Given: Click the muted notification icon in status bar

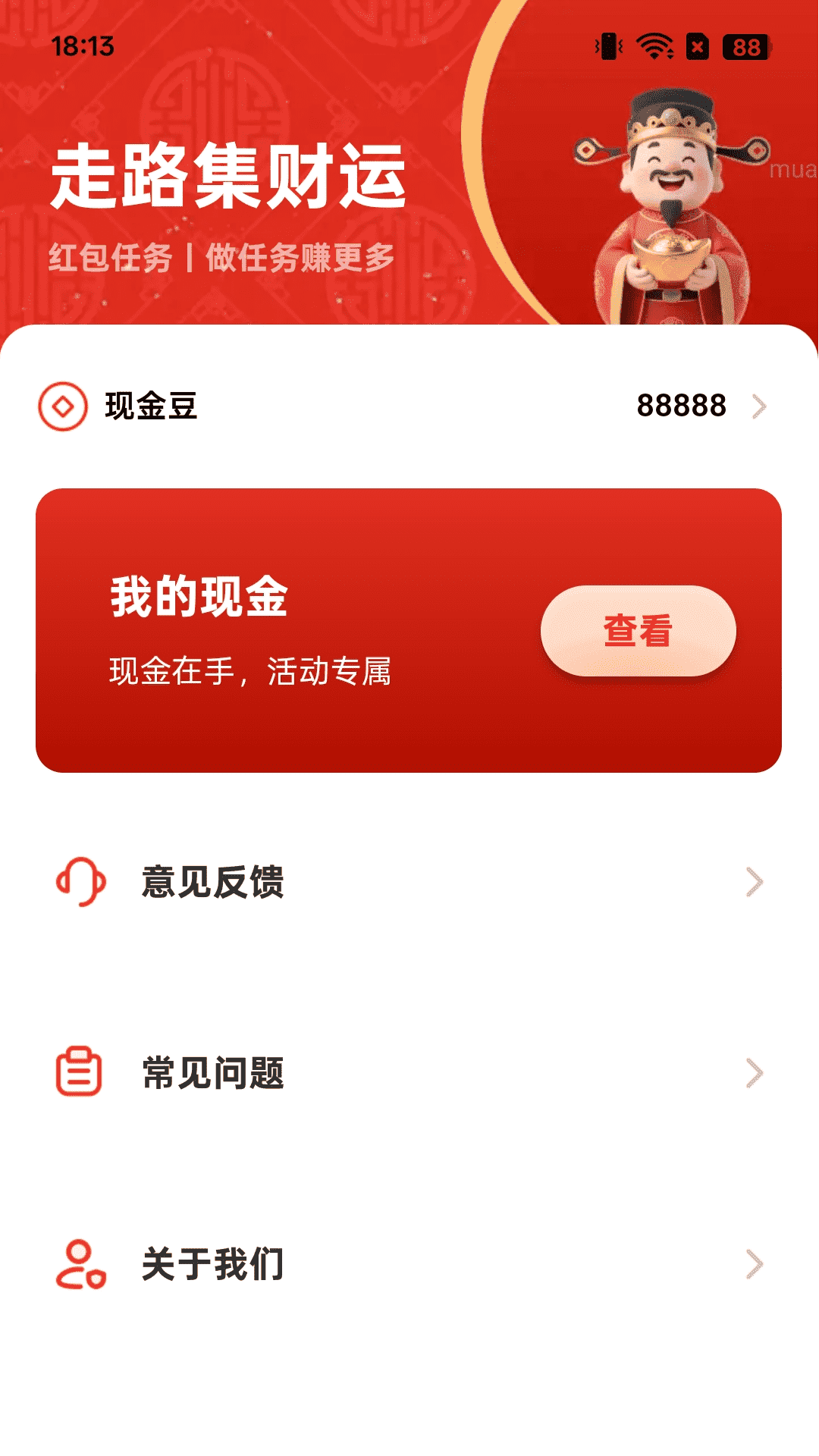Looking at the screenshot, I should point(698,46).
